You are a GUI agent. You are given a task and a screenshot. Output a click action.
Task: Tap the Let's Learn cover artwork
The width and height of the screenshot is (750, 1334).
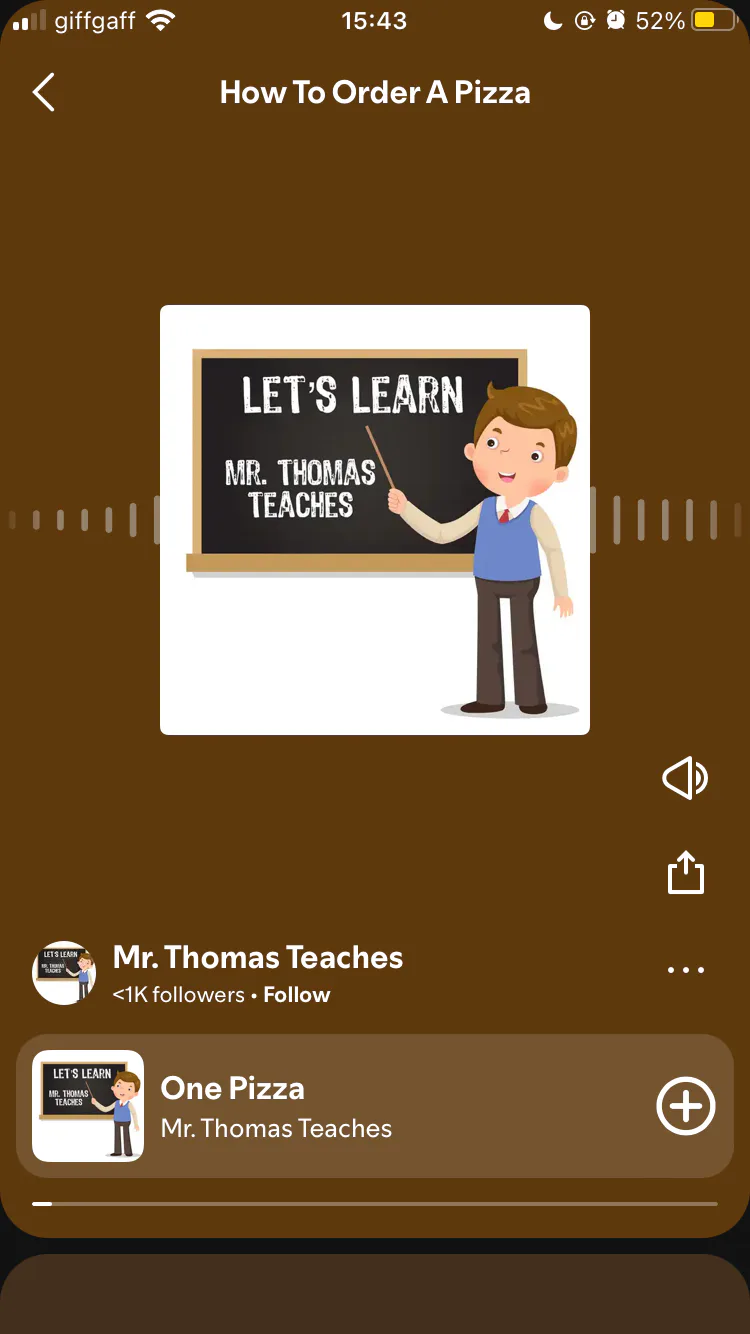[x=375, y=520]
